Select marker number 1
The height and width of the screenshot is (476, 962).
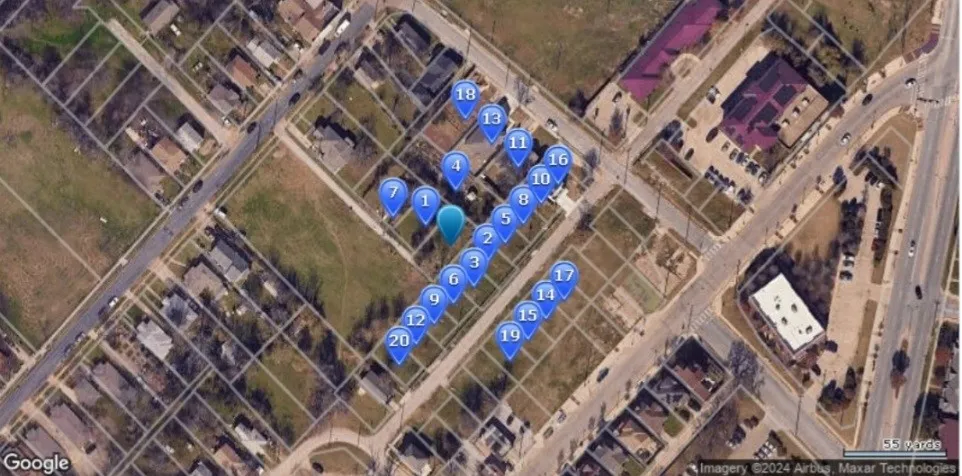(x=426, y=202)
